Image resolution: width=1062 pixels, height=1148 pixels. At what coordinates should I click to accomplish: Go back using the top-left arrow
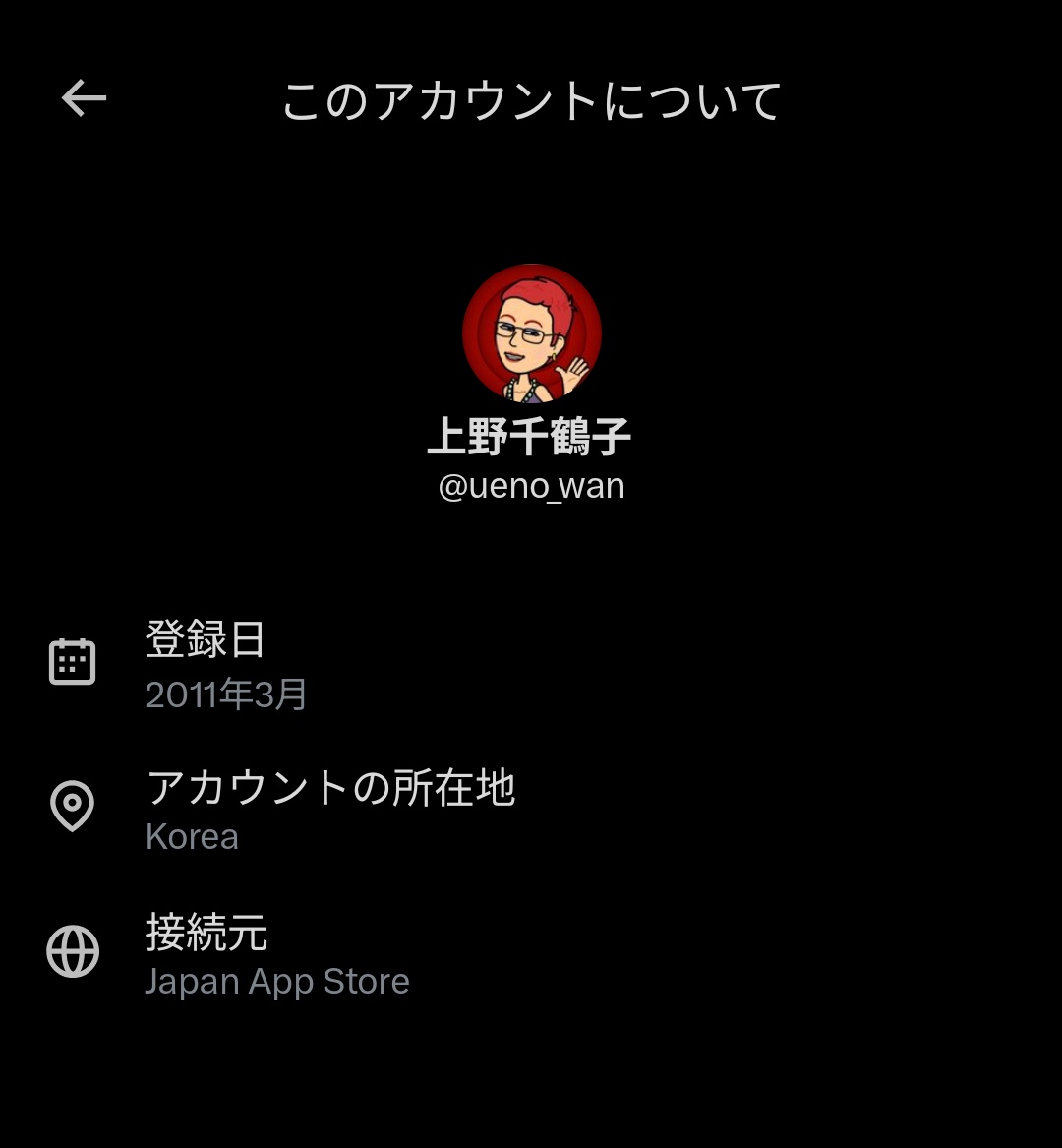point(84,98)
